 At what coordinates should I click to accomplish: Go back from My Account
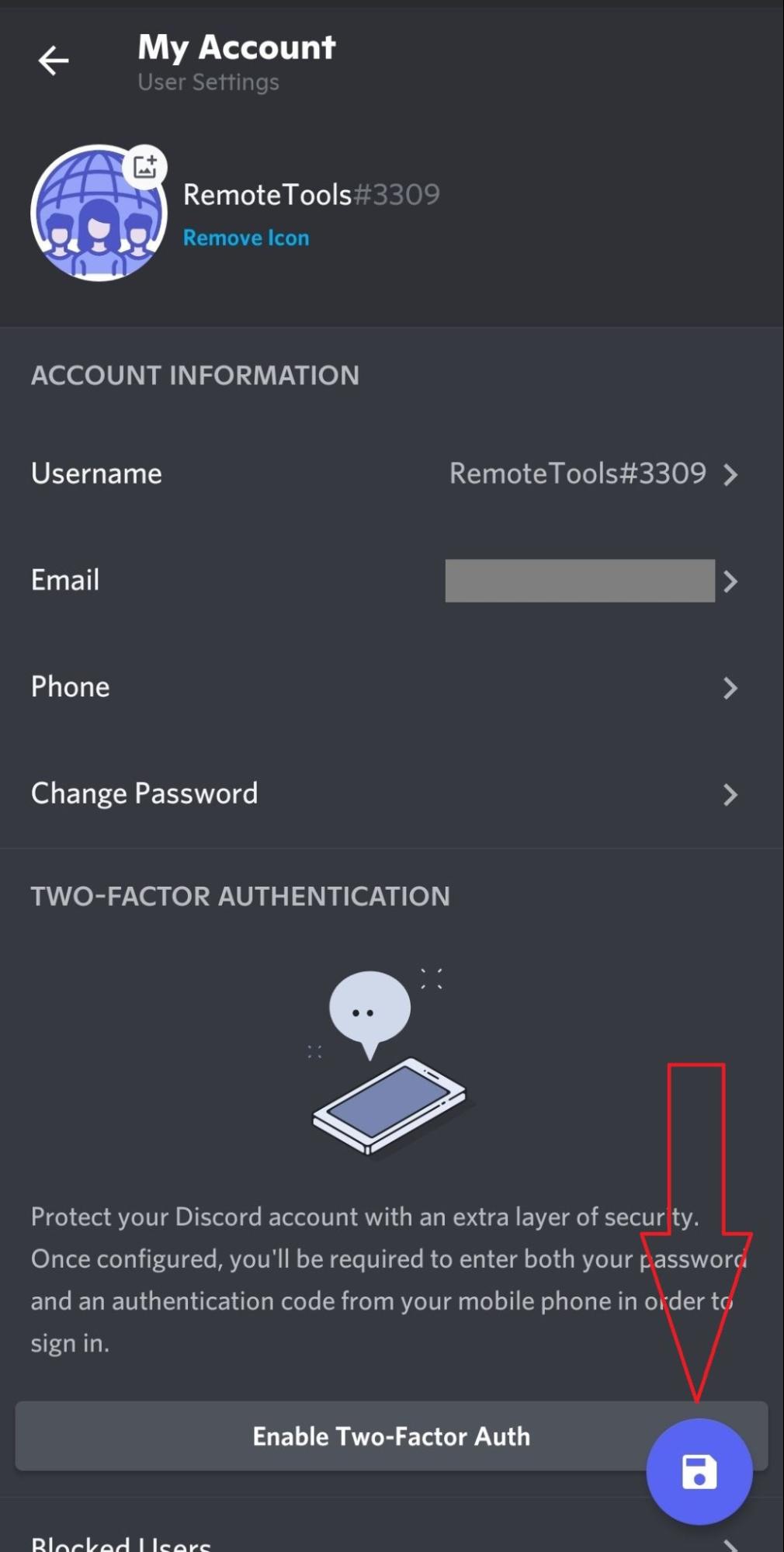(x=53, y=61)
